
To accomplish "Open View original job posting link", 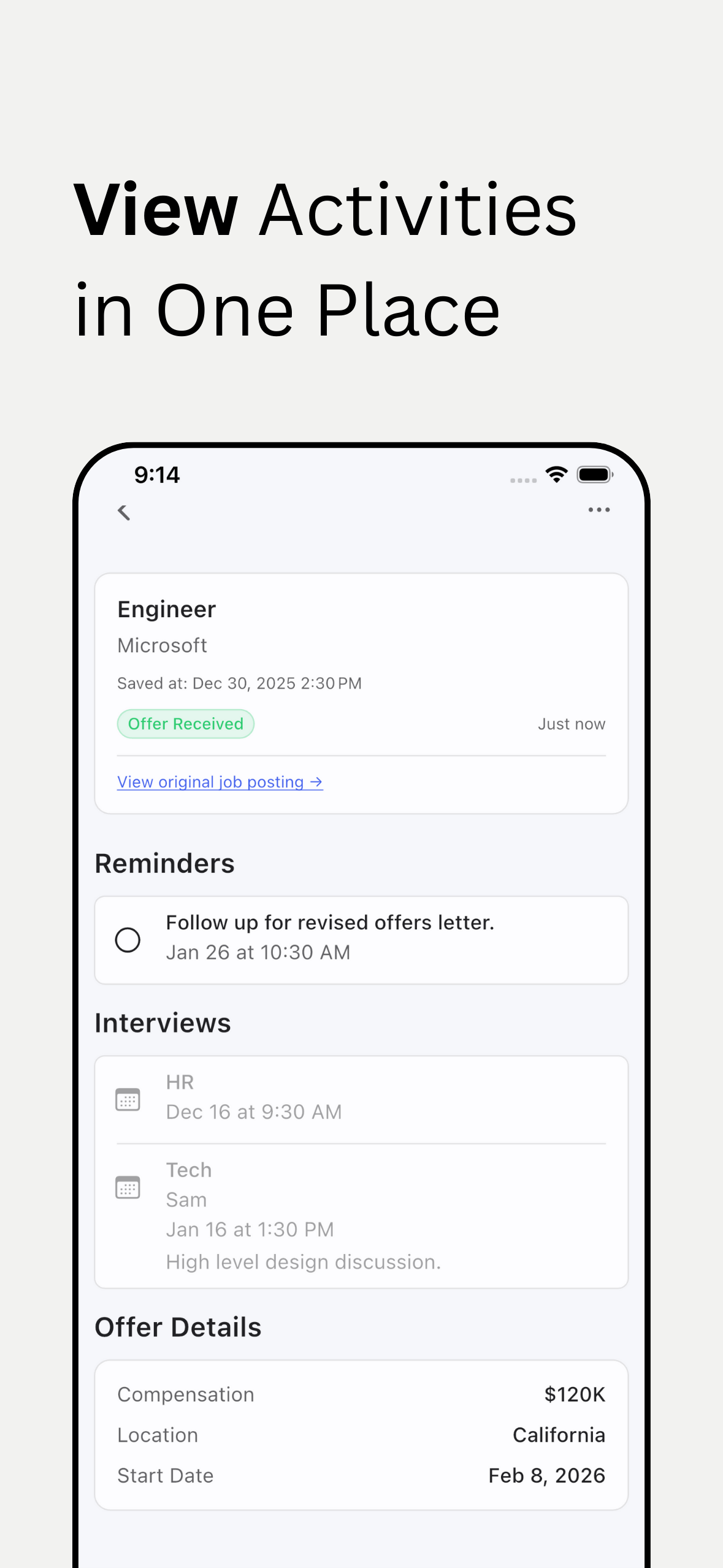I will (x=220, y=782).
